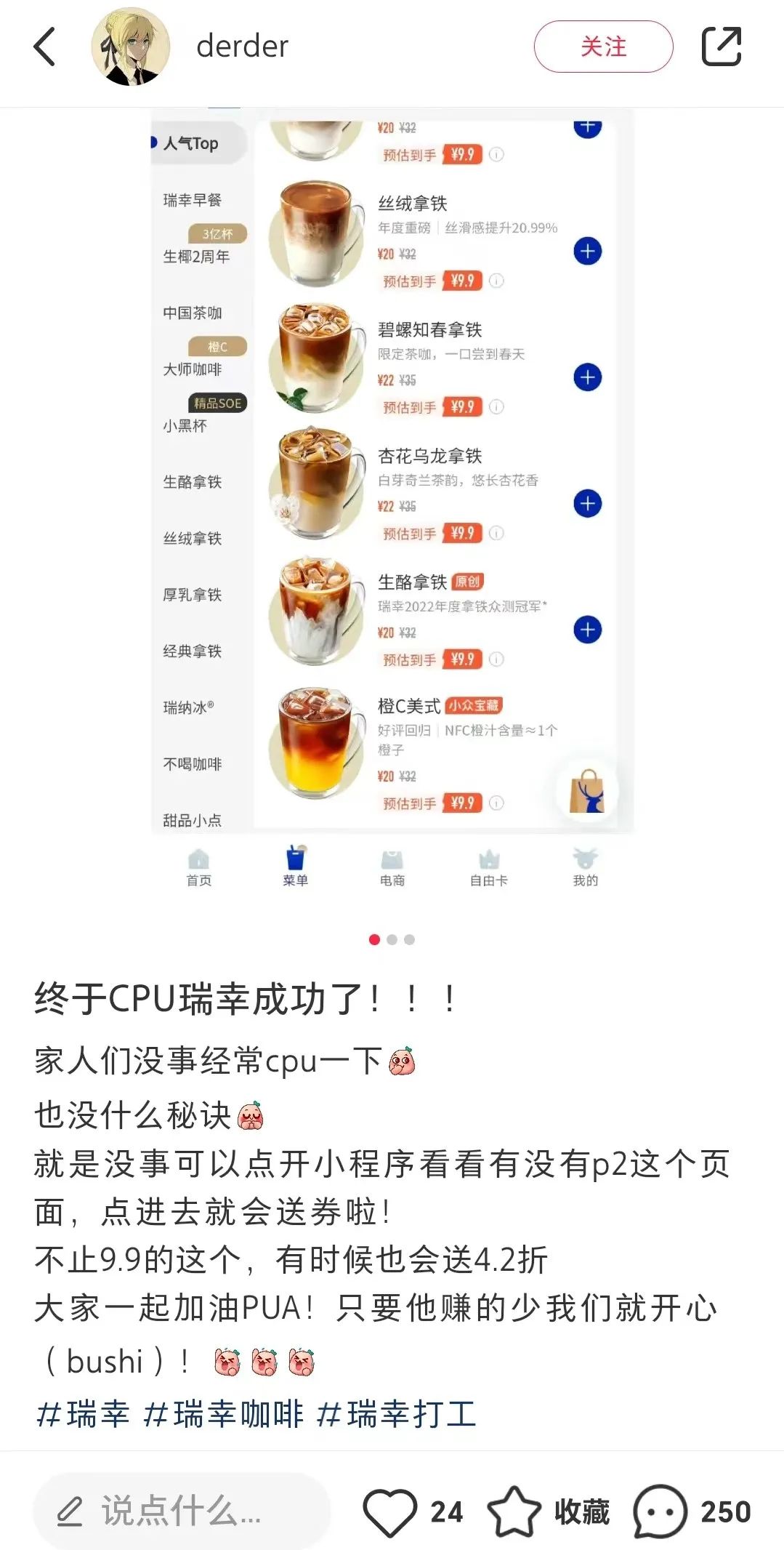The height and width of the screenshot is (1550, 784).
Task: Open the #瑞幸打工 hashtag
Action: coord(397,1414)
